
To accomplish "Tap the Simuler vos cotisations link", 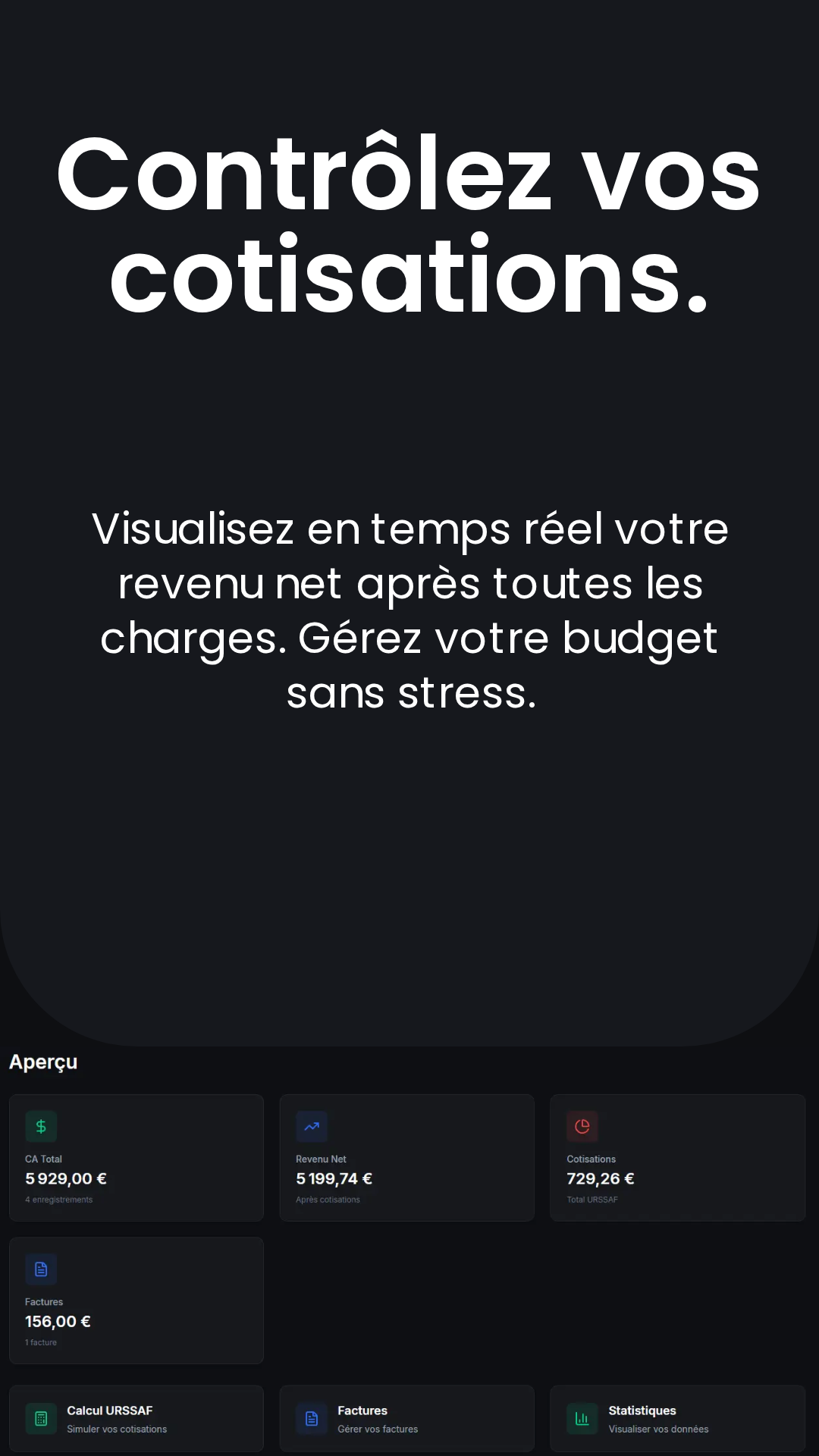I will pyautogui.click(x=116, y=1429).
